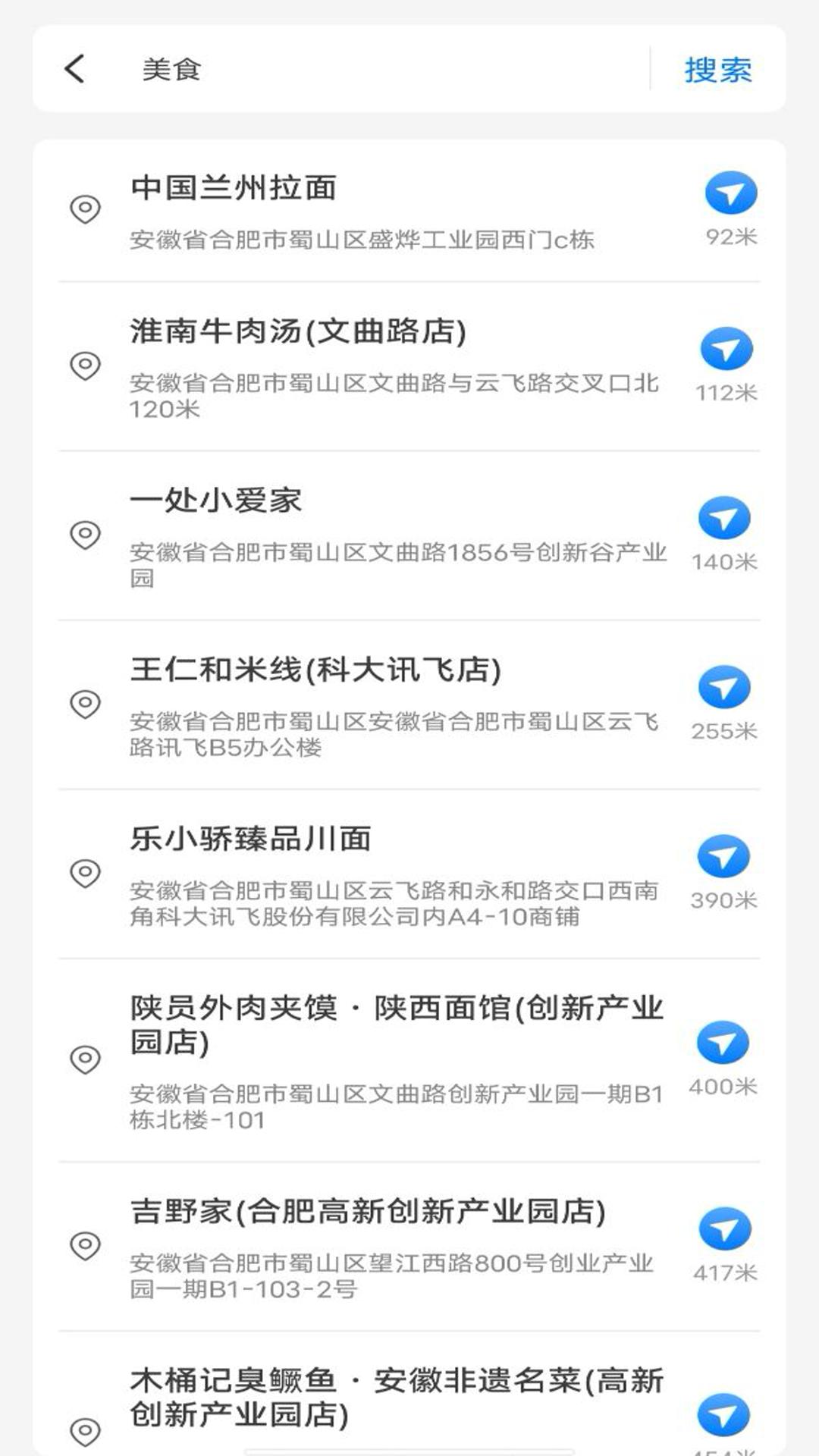The width and height of the screenshot is (819, 1456).
Task: Start navigation to 淮南牛肉汤(文曲路店)
Action: pyautogui.click(x=726, y=350)
